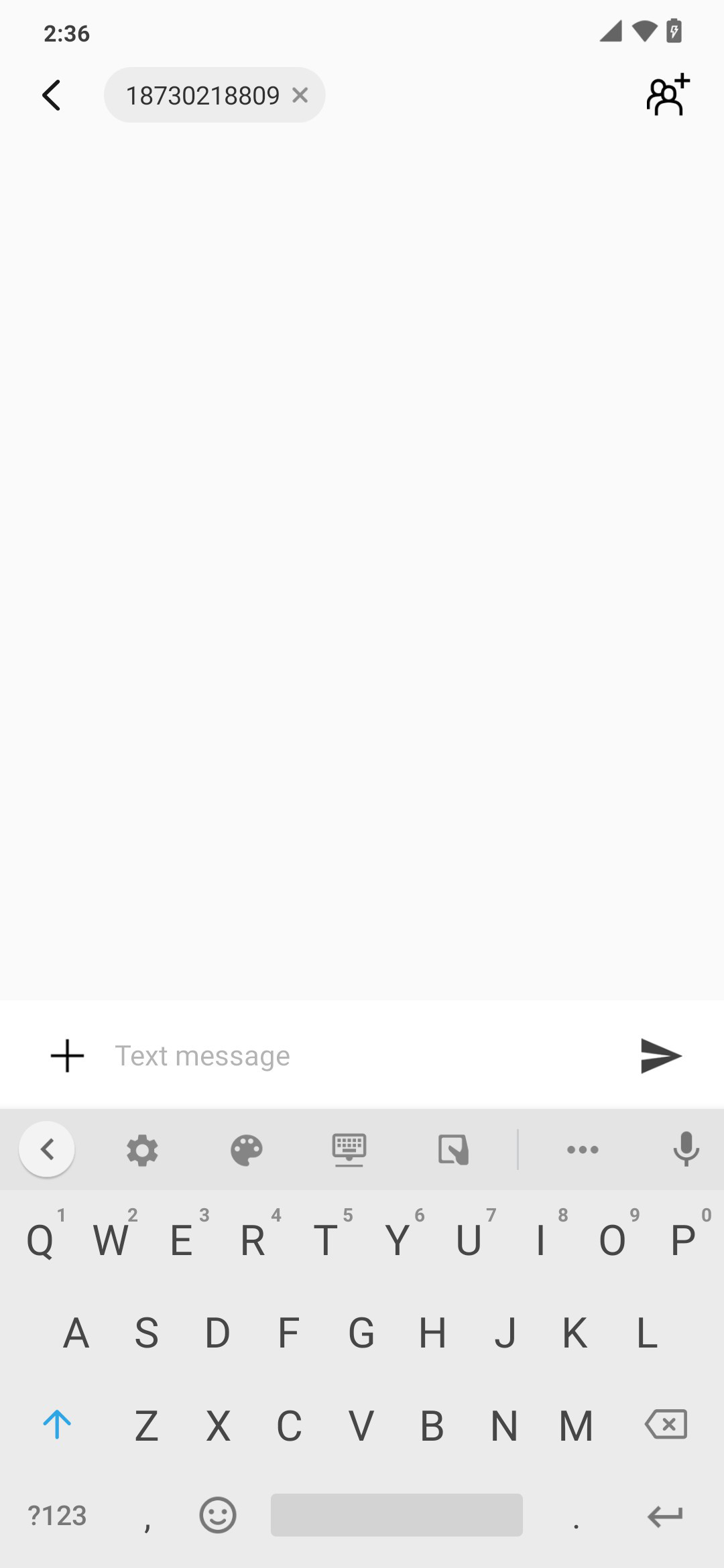Viewport: 724px width, 1568px height.
Task: Switch to floating keyboard mode
Action: pyautogui.click(x=349, y=1150)
